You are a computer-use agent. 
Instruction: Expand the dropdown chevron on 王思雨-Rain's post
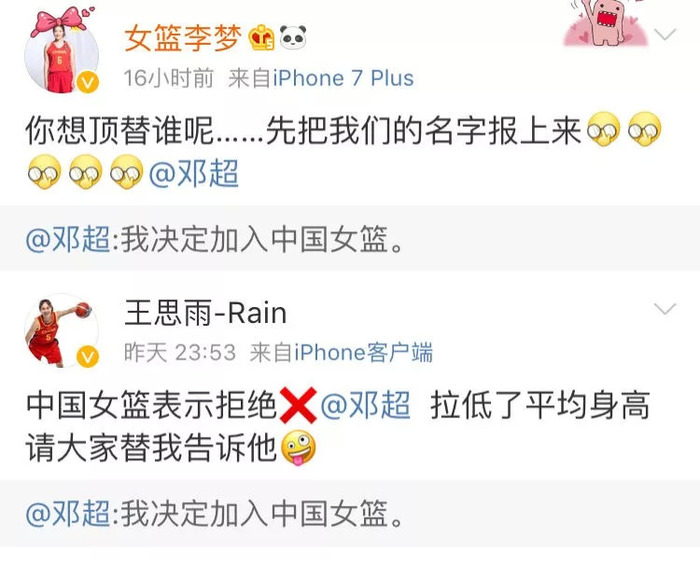[x=665, y=308]
